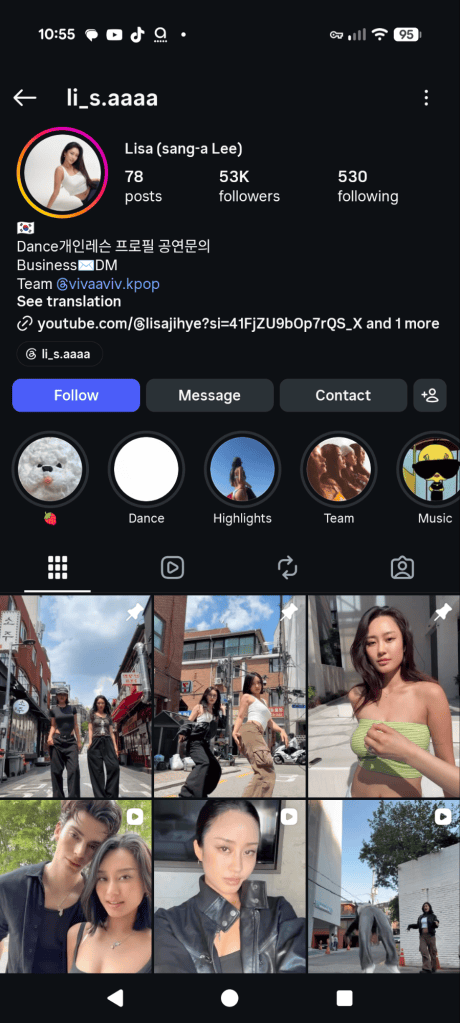This screenshot has height=1023, width=460.
Task: Open the pinned post with green top
Action: tap(384, 696)
